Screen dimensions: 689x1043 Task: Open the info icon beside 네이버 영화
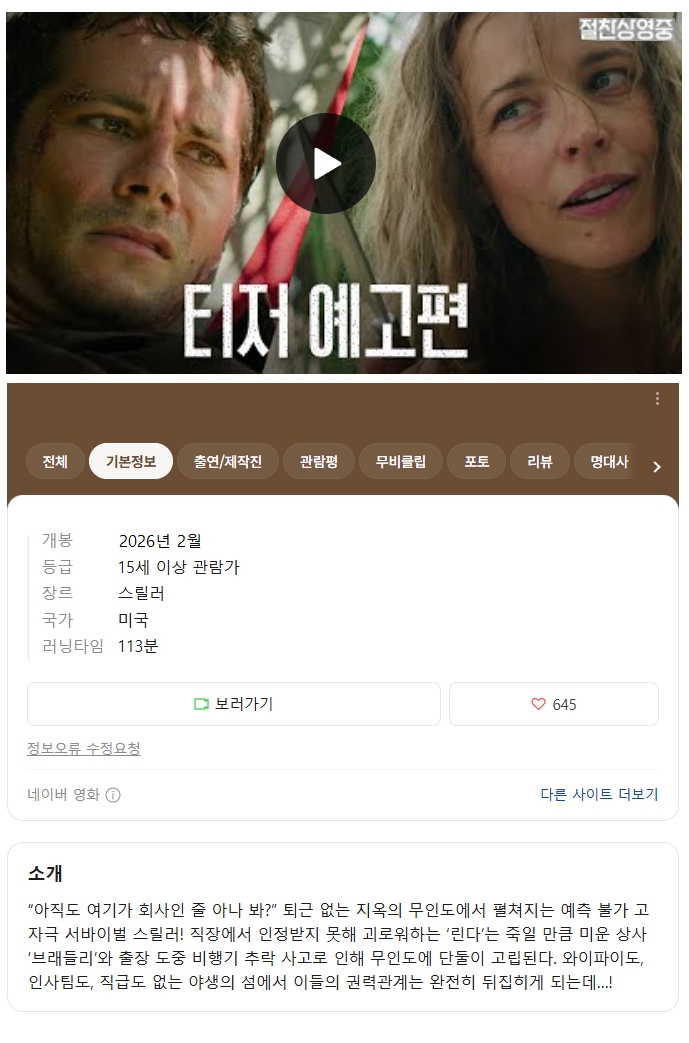point(113,795)
